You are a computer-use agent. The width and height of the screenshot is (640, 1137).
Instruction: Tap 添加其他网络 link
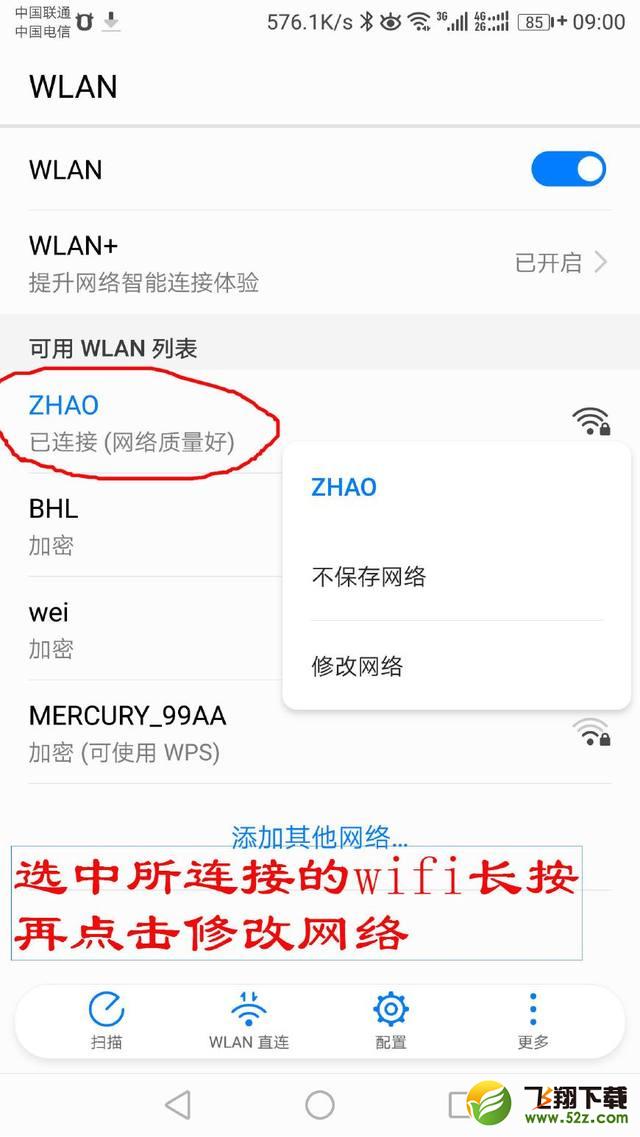[320, 837]
